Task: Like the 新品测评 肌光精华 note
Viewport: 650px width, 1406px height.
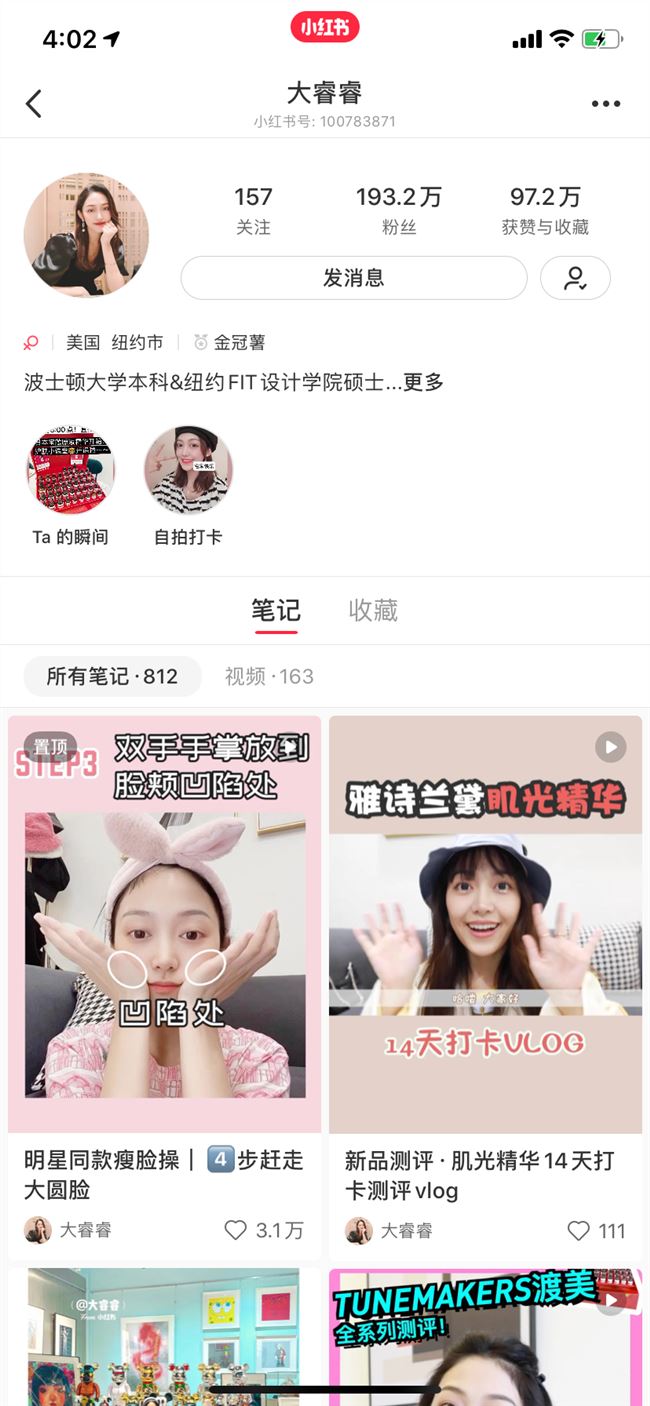Action: [578, 1230]
